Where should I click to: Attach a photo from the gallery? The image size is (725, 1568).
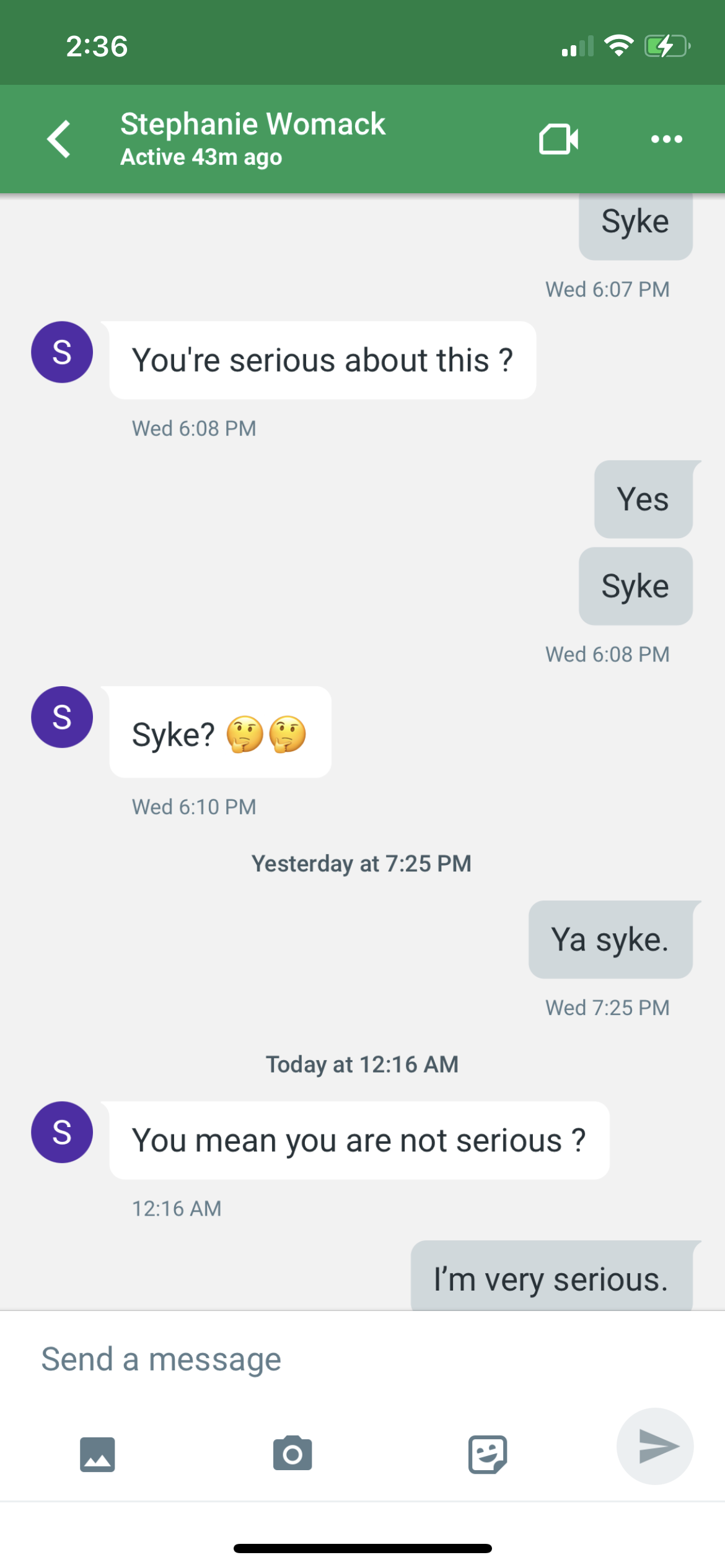(x=97, y=1453)
